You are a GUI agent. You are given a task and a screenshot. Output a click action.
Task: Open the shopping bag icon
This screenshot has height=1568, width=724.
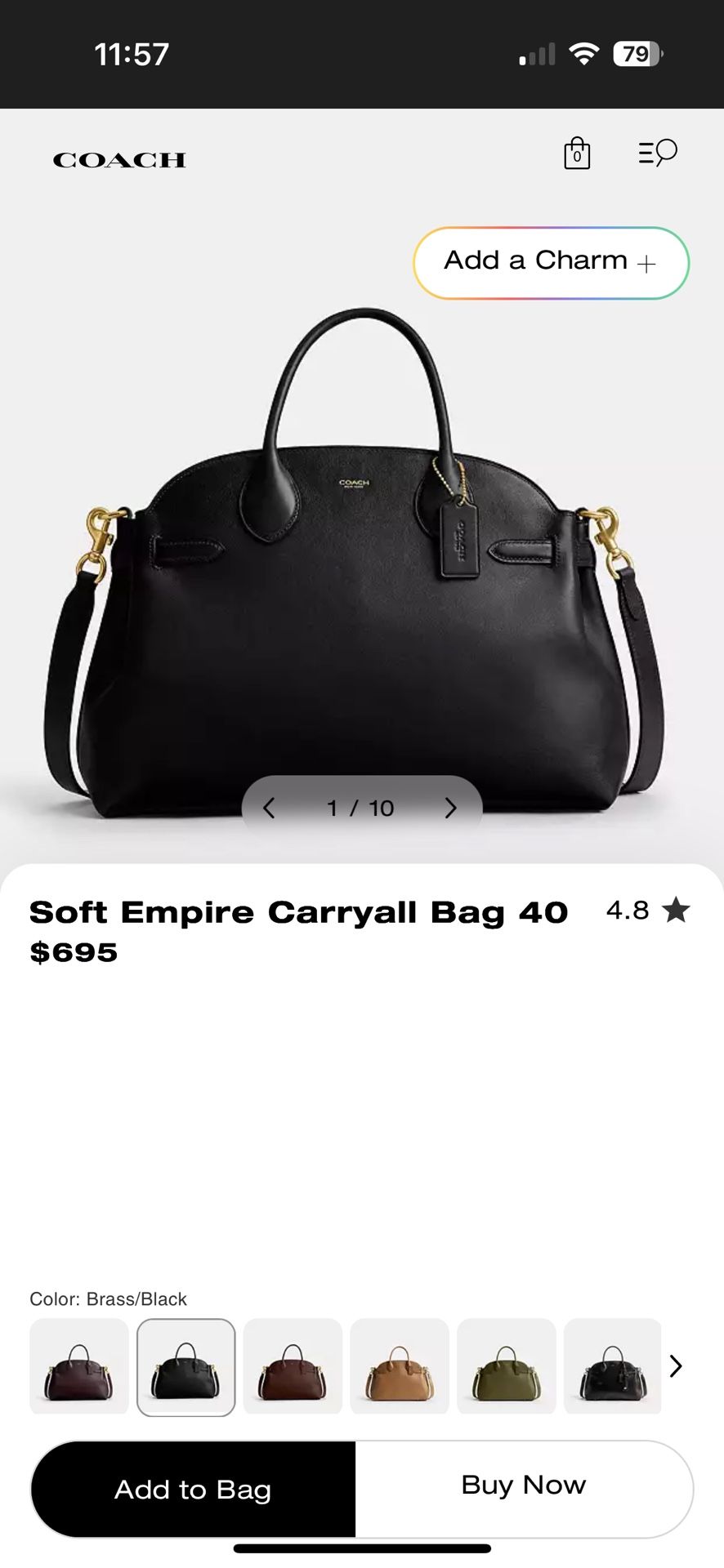point(577,154)
